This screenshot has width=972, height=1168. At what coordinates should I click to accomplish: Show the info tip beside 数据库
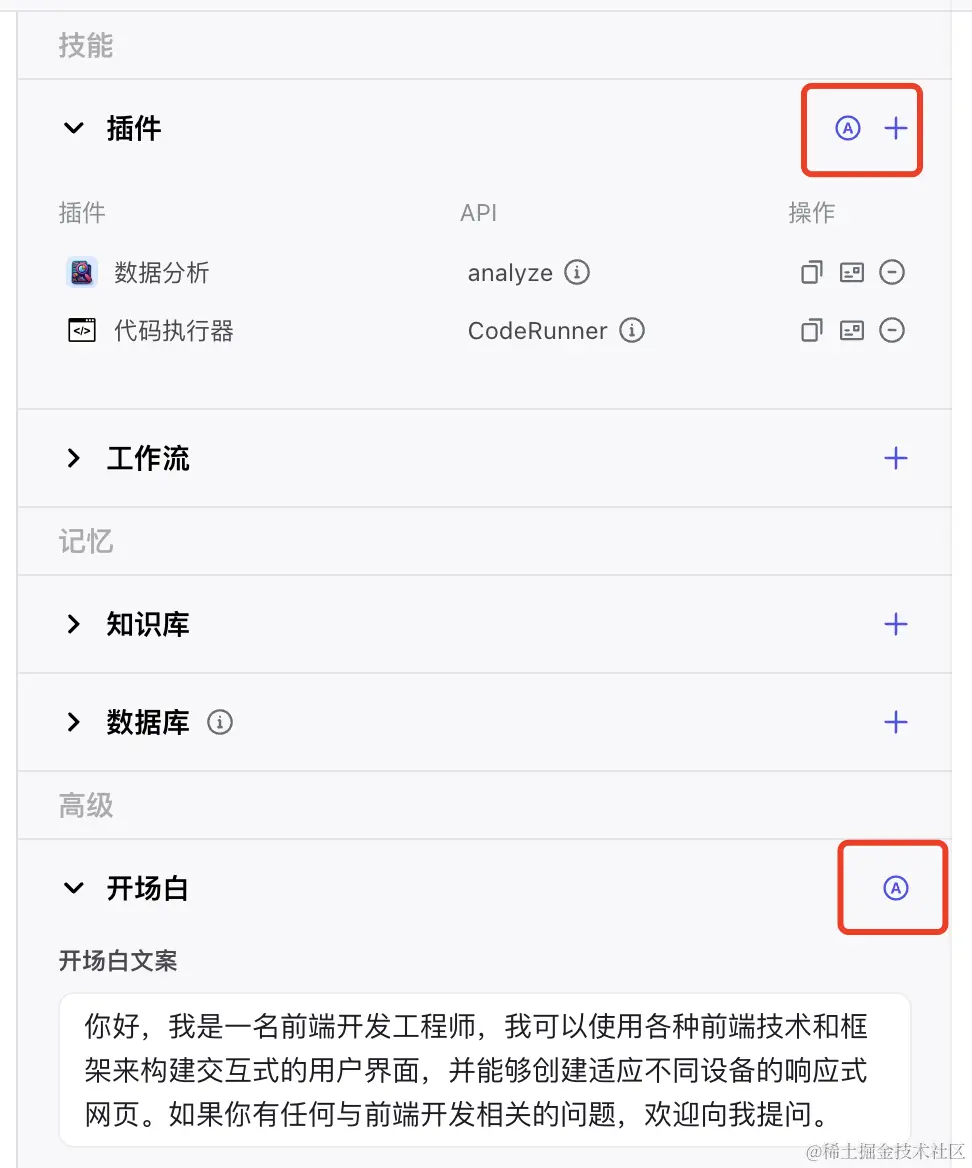point(220,722)
